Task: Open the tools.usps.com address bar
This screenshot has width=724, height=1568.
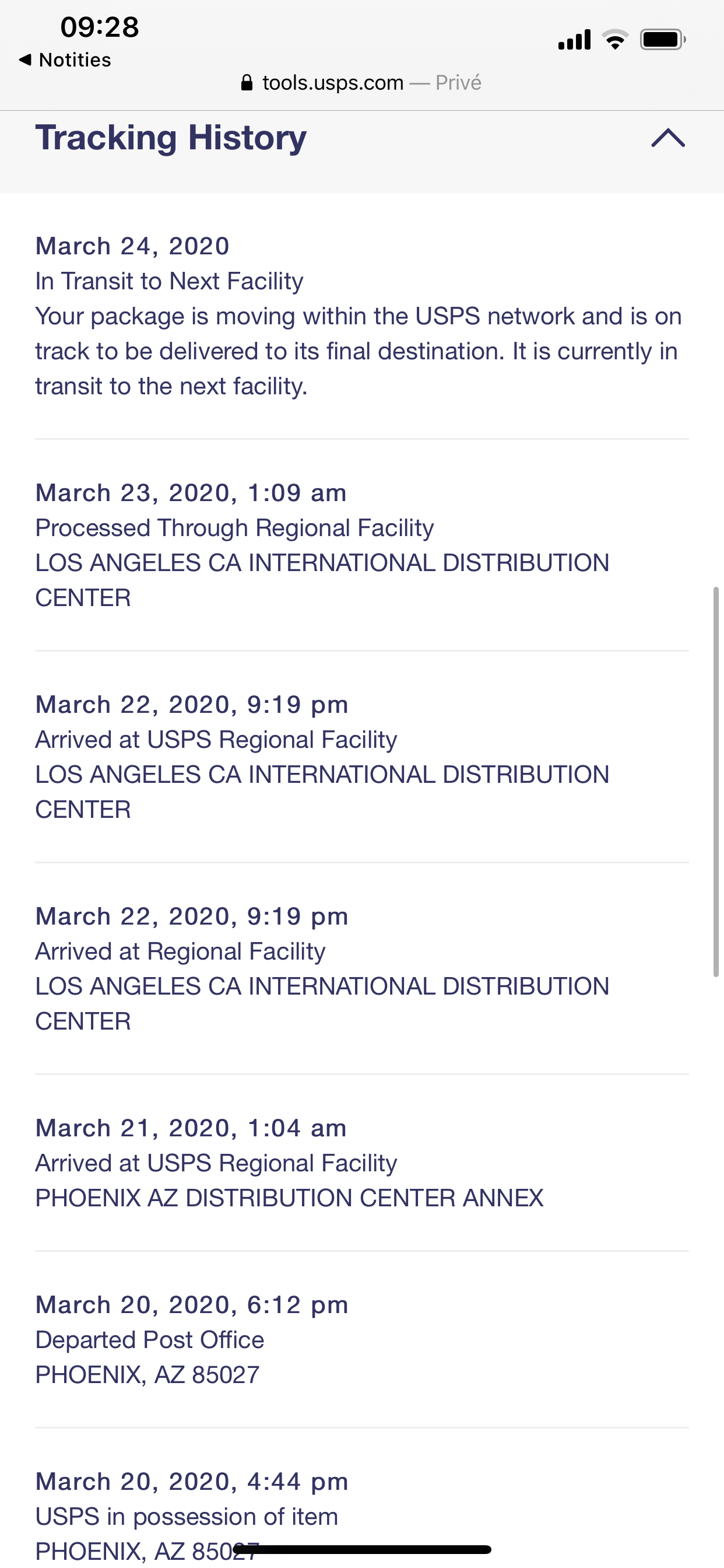Action: coord(361,83)
